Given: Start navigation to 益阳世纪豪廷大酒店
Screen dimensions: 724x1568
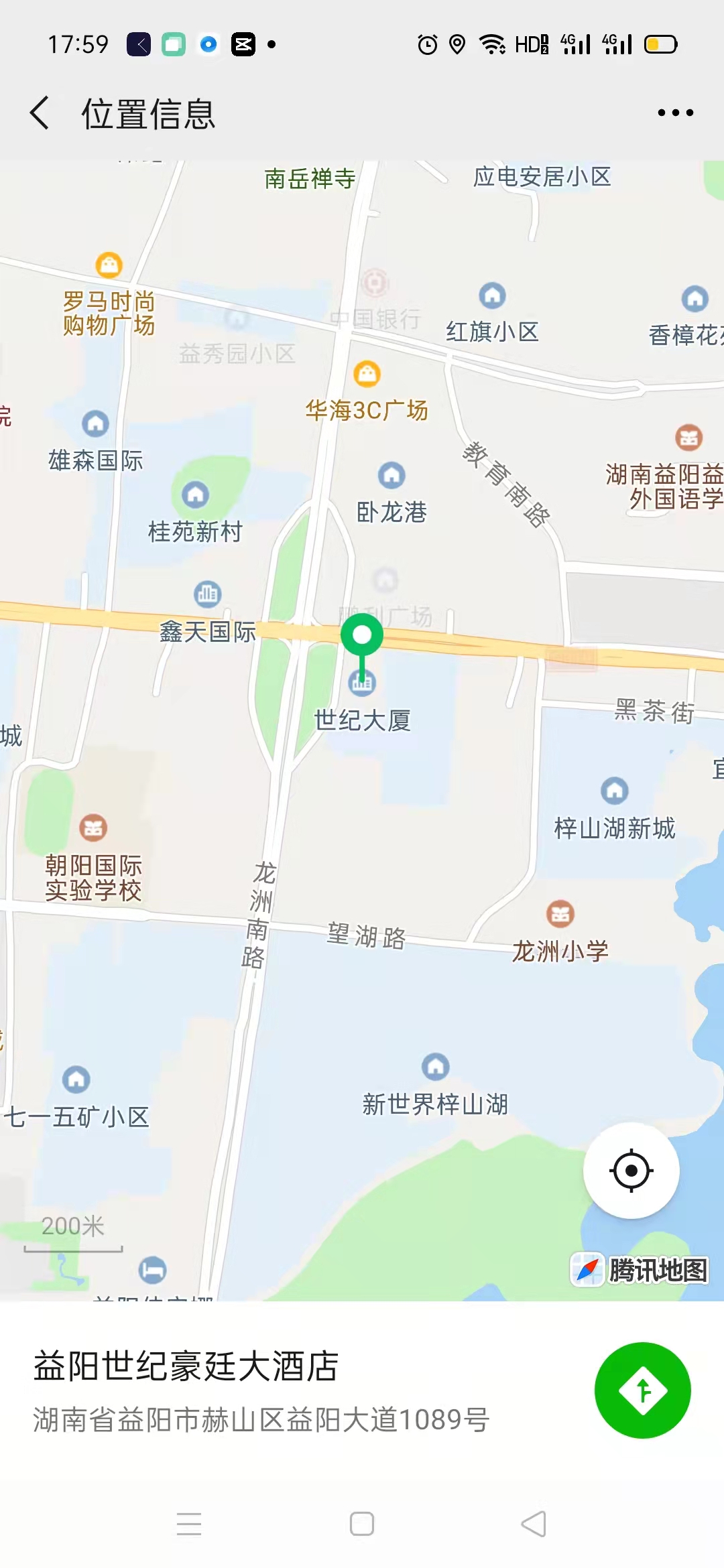Looking at the screenshot, I should (x=642, y=1390).
